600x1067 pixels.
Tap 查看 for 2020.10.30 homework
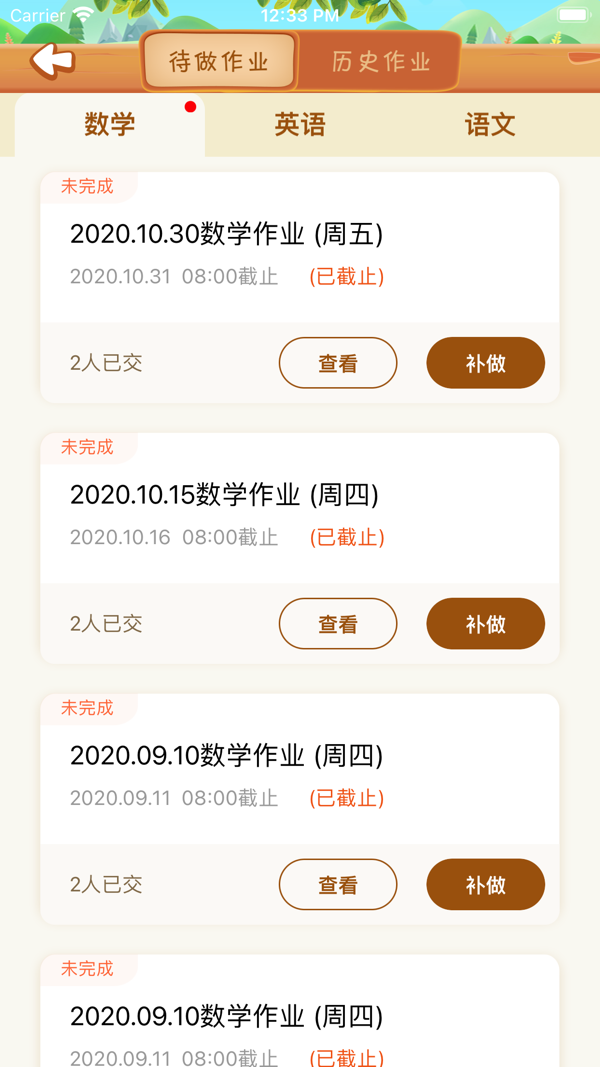[x=338, y=363]
